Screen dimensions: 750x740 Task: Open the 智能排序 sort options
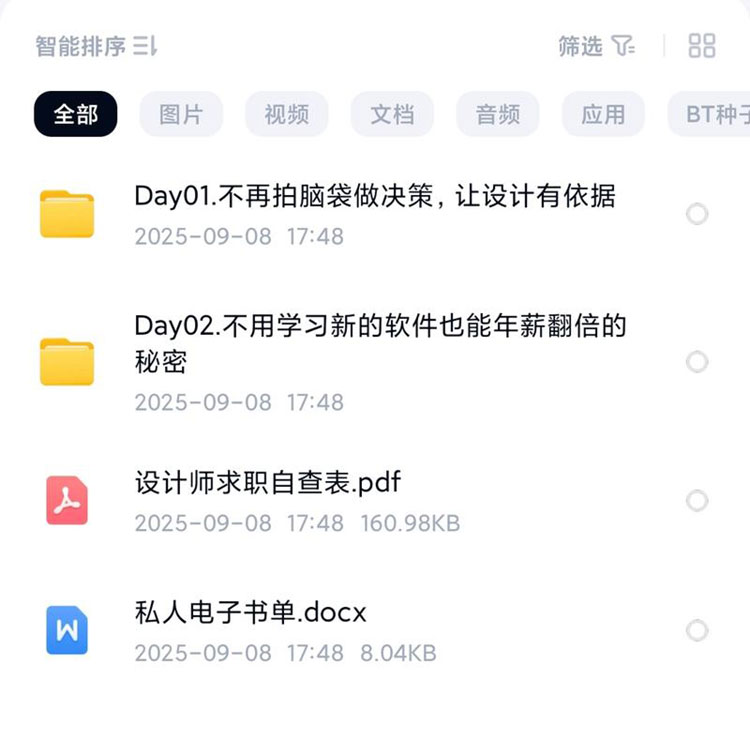(x=96, y=46)
